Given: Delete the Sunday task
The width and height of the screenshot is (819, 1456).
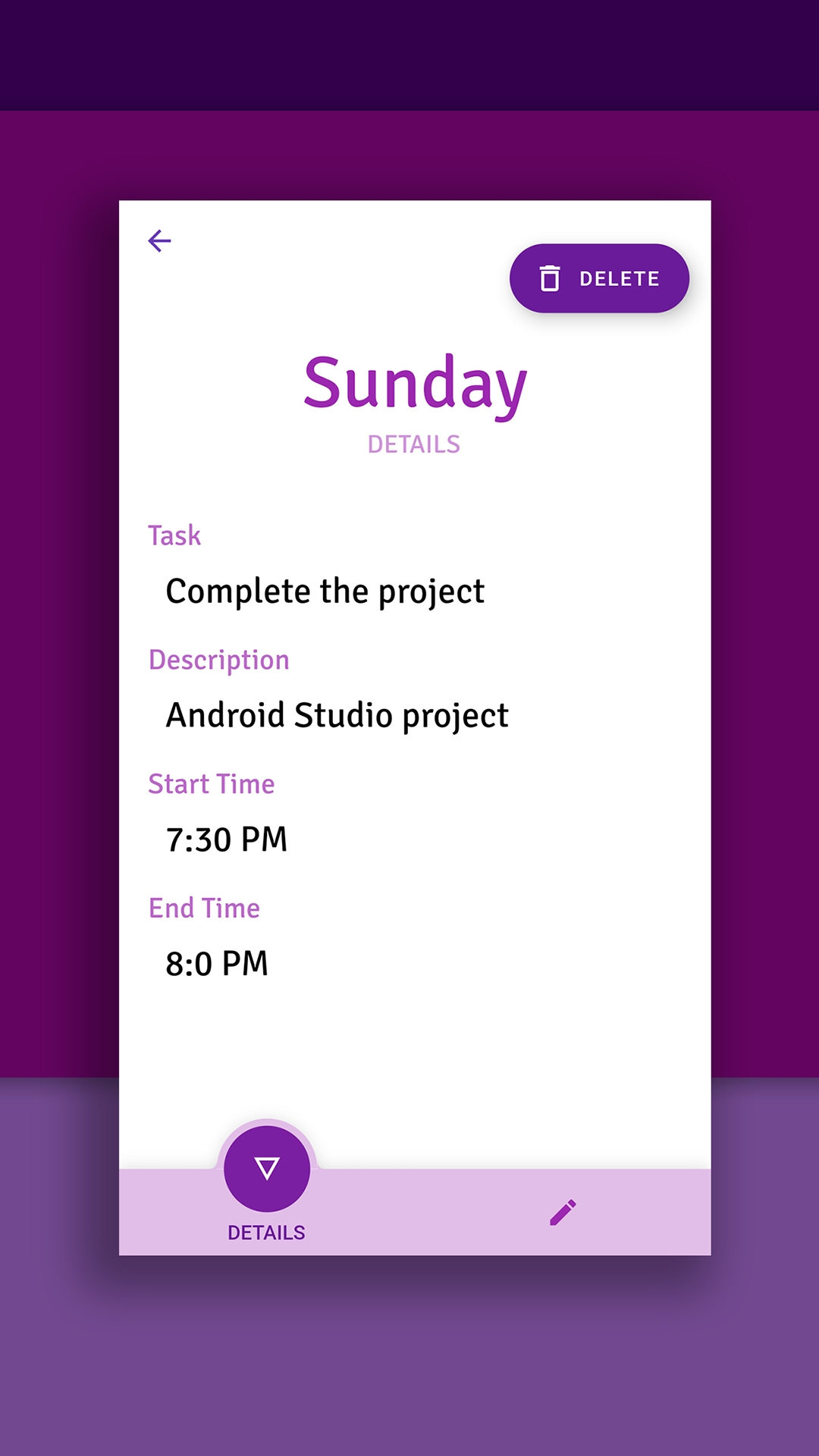Looking at the screenshot, I should pos(599,278).
